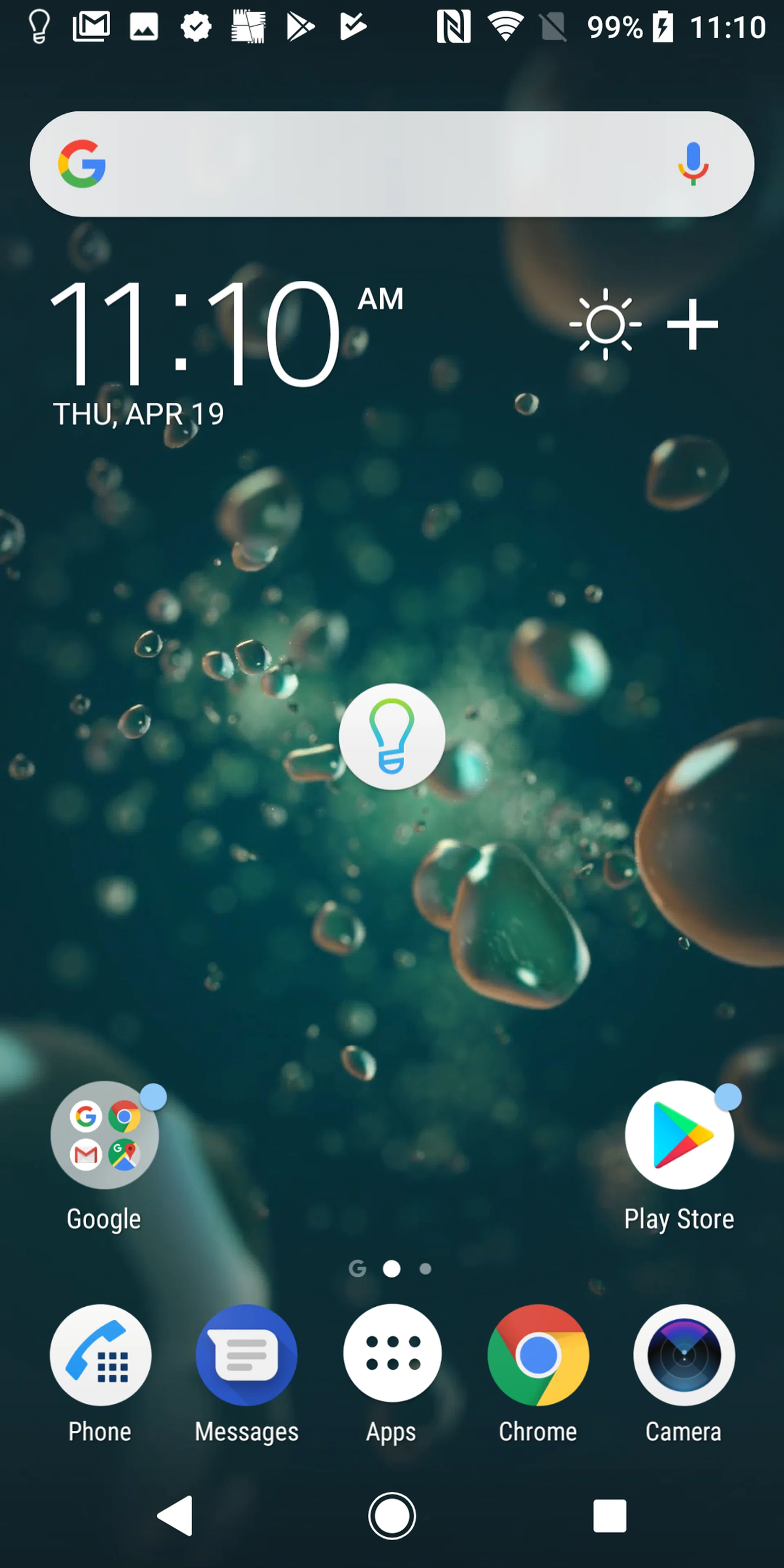Show recent apps with the square button
Viewport: 784px width, 1568px height.
[x=609, y=1516]
